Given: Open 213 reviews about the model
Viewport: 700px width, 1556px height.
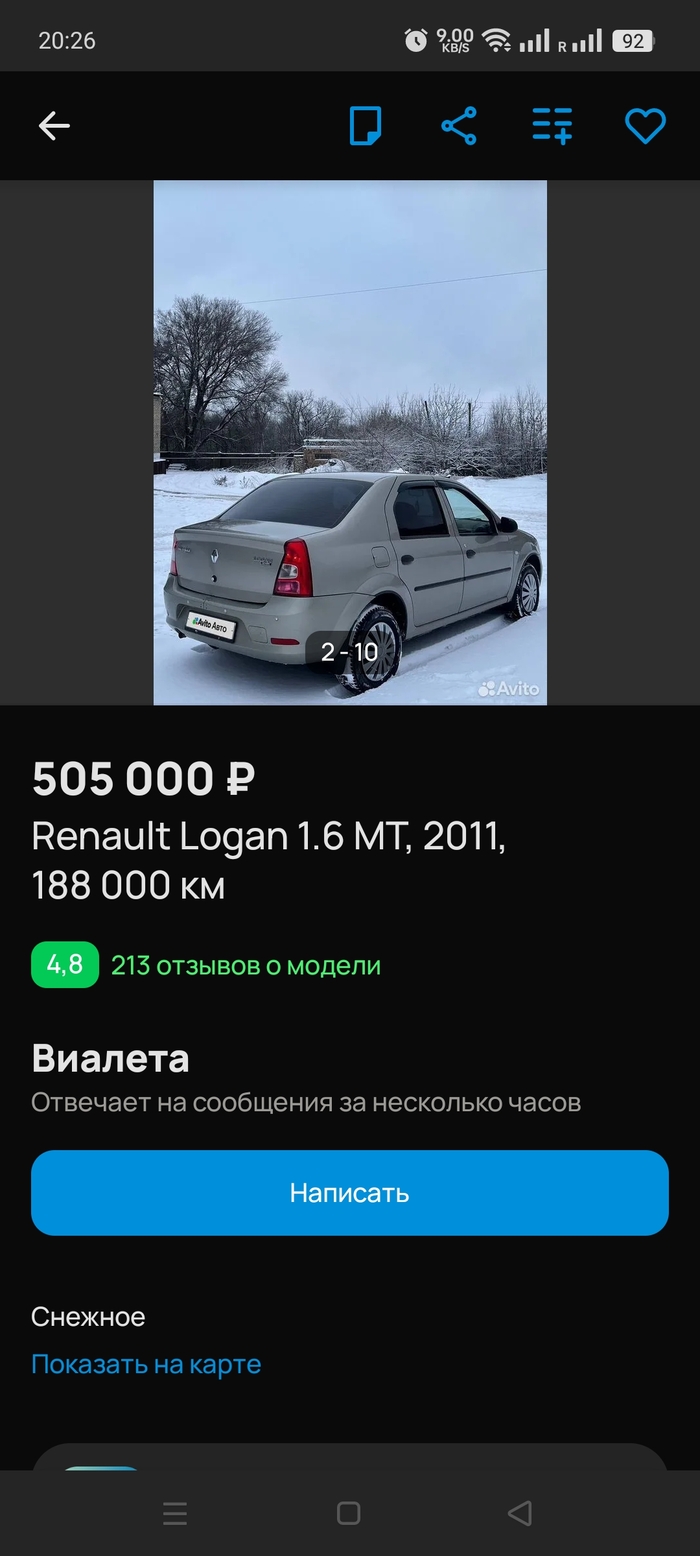Looking at the screenshot, I should [x=245, y=966].
